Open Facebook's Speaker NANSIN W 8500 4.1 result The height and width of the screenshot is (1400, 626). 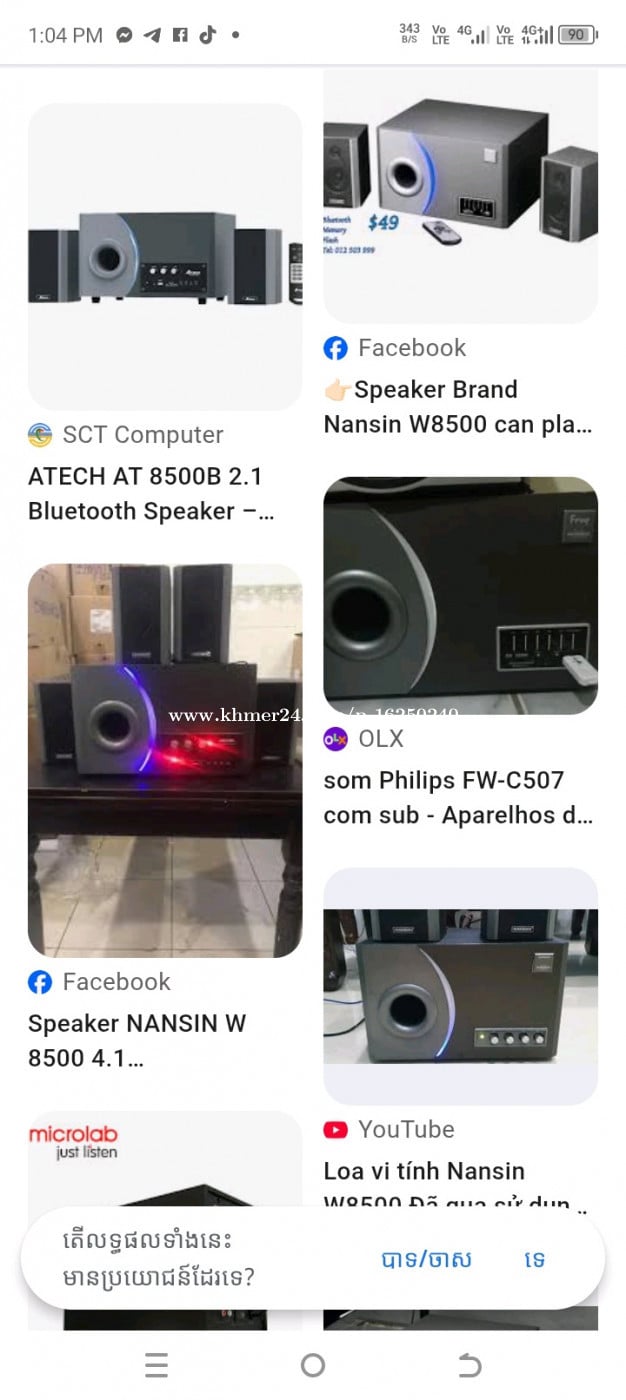[165, 760]
